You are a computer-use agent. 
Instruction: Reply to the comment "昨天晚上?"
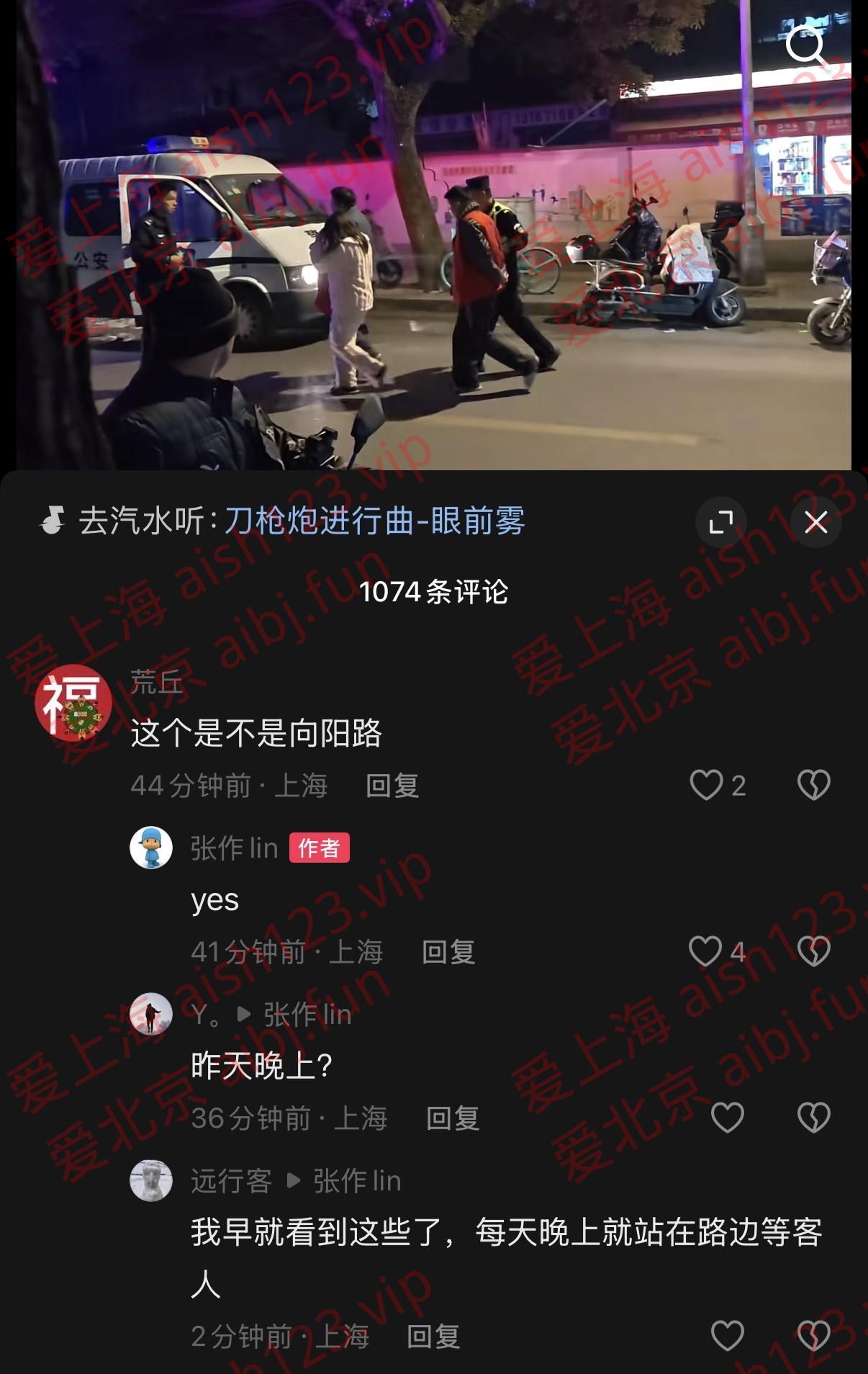453,1118
